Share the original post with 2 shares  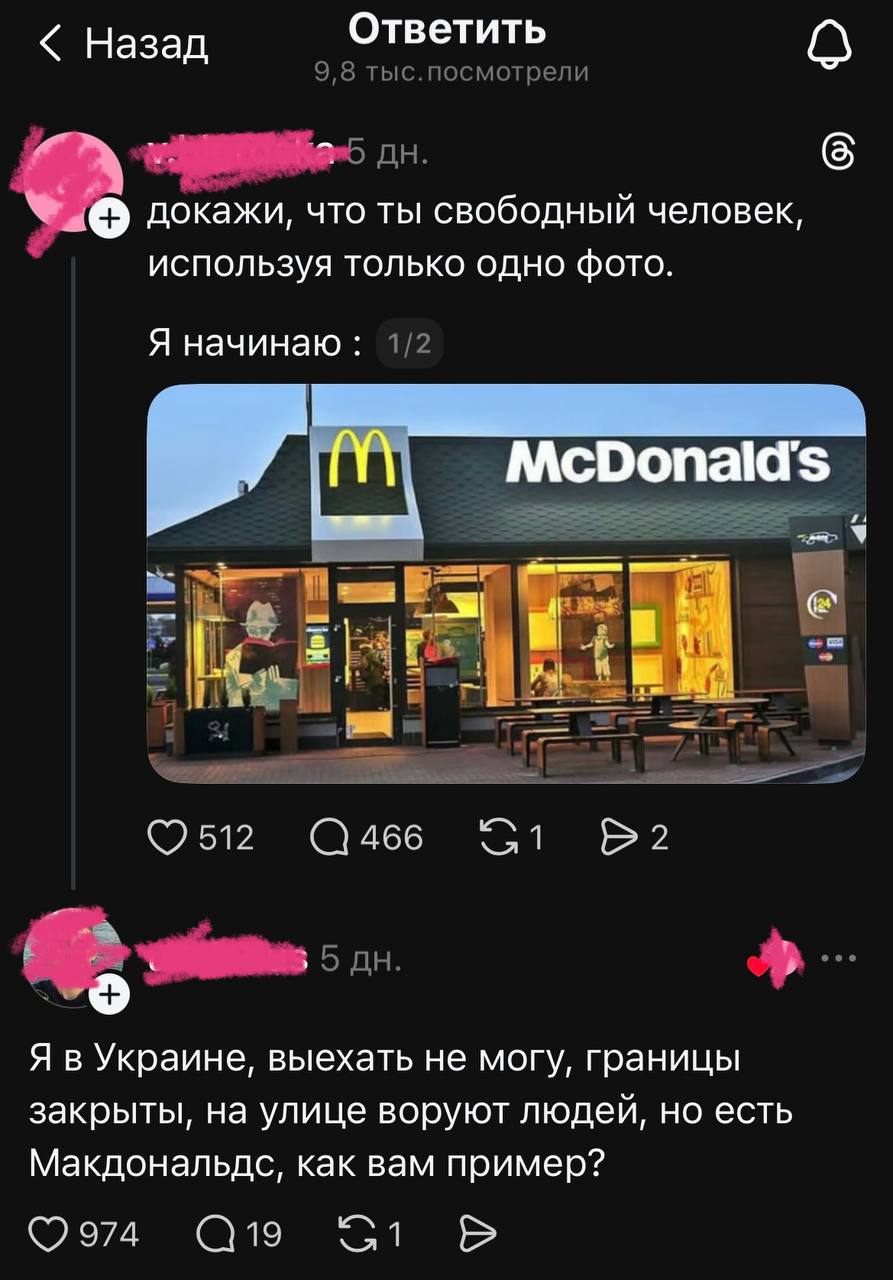[616, 837]
